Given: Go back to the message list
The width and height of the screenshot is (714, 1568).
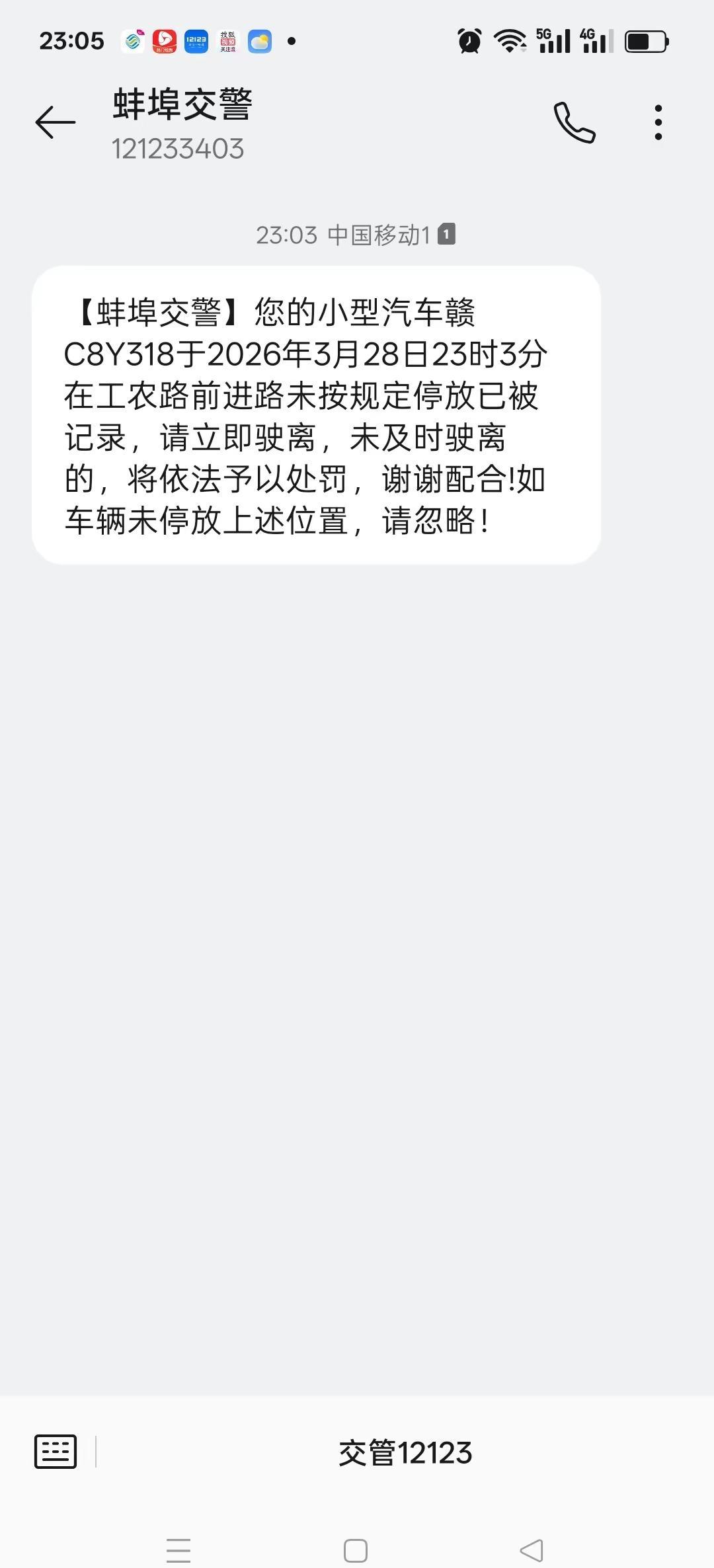Looking at the screenshot, I should coord(56,122).
